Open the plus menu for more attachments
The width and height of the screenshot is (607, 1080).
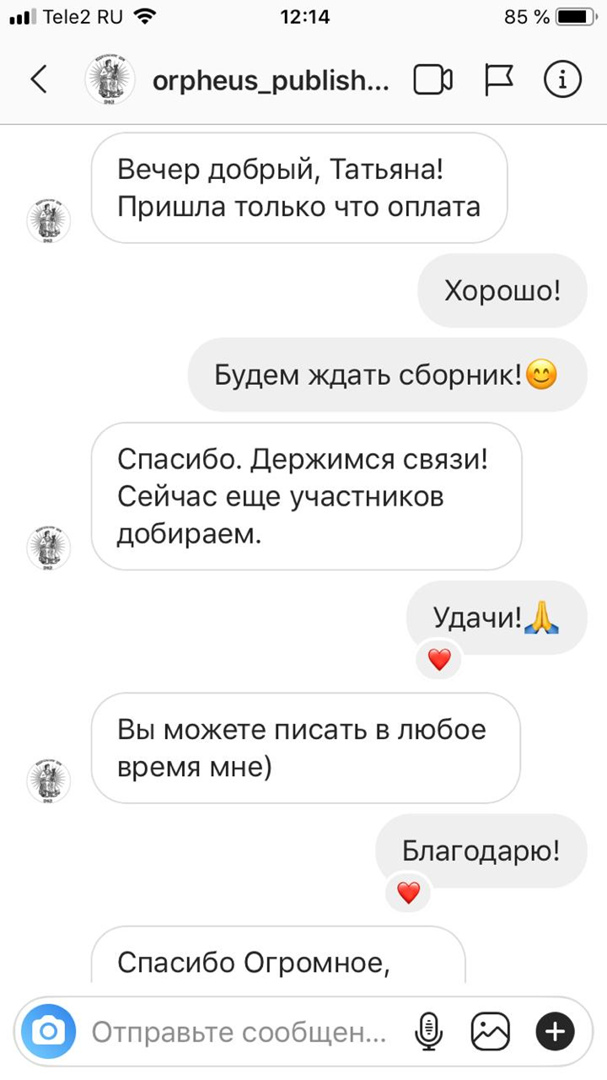(x=555, y=1031)
